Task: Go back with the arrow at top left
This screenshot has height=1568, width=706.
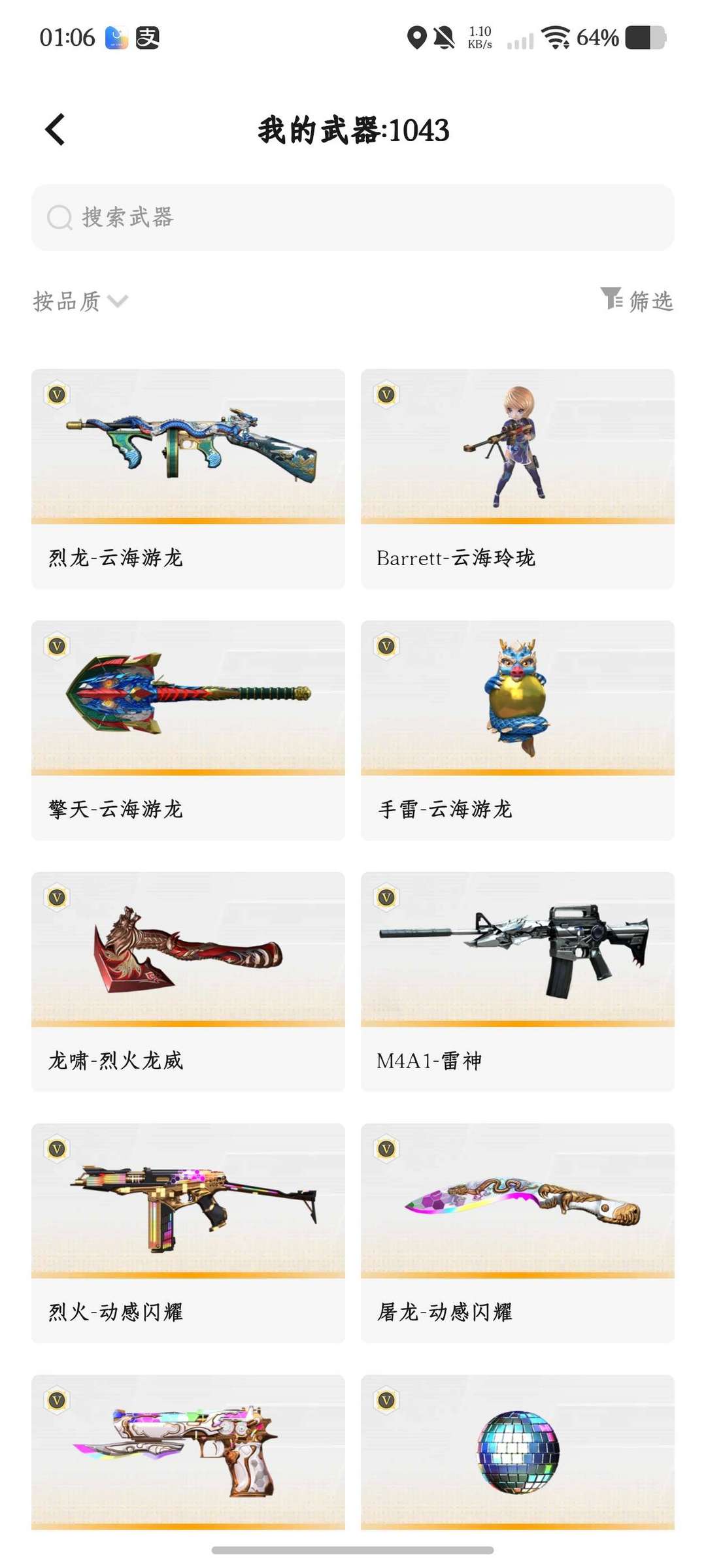Action: [x=55, y=129]
